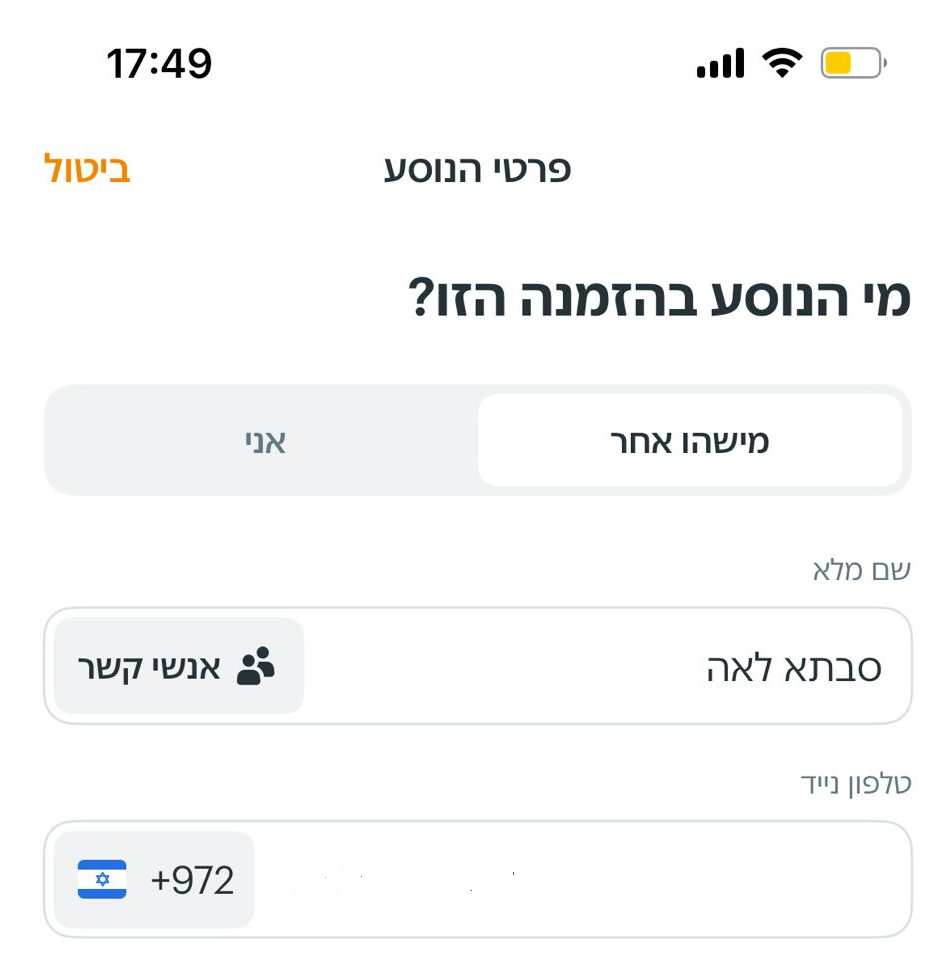Edit the full name field סבתא לאה
The image size is (951, 956).
pos(620,667)
